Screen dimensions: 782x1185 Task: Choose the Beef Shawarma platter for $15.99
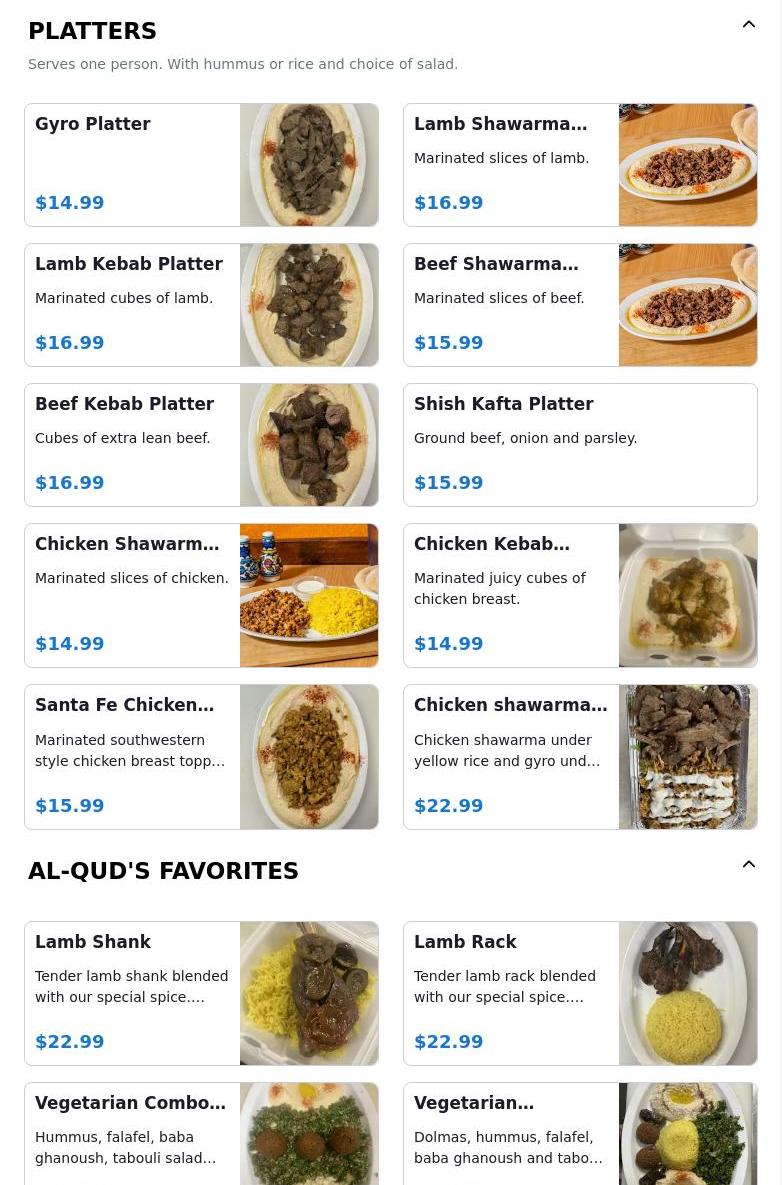click(x=580, y=305)
